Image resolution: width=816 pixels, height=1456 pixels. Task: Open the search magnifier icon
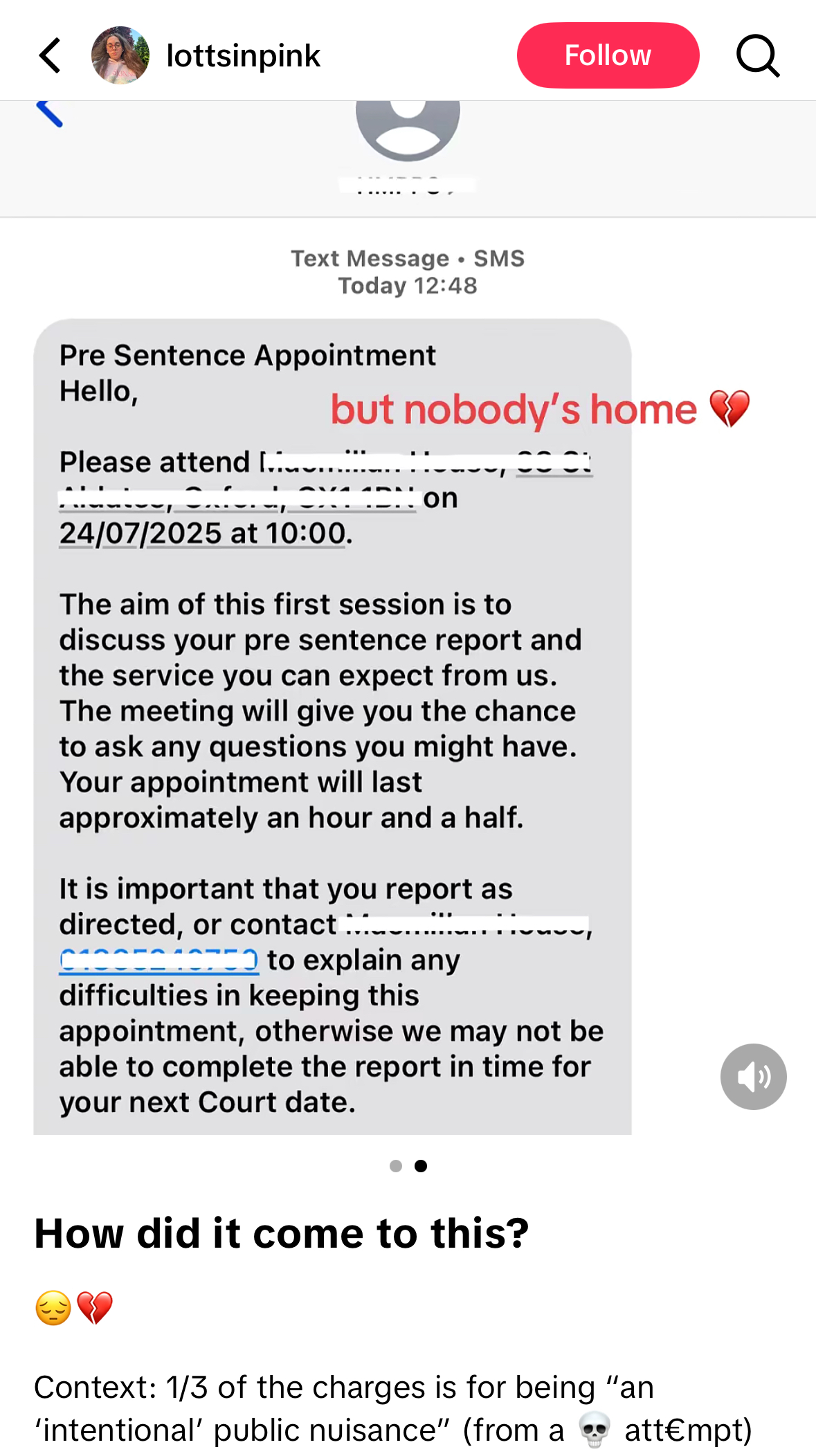tap(758, 55)
